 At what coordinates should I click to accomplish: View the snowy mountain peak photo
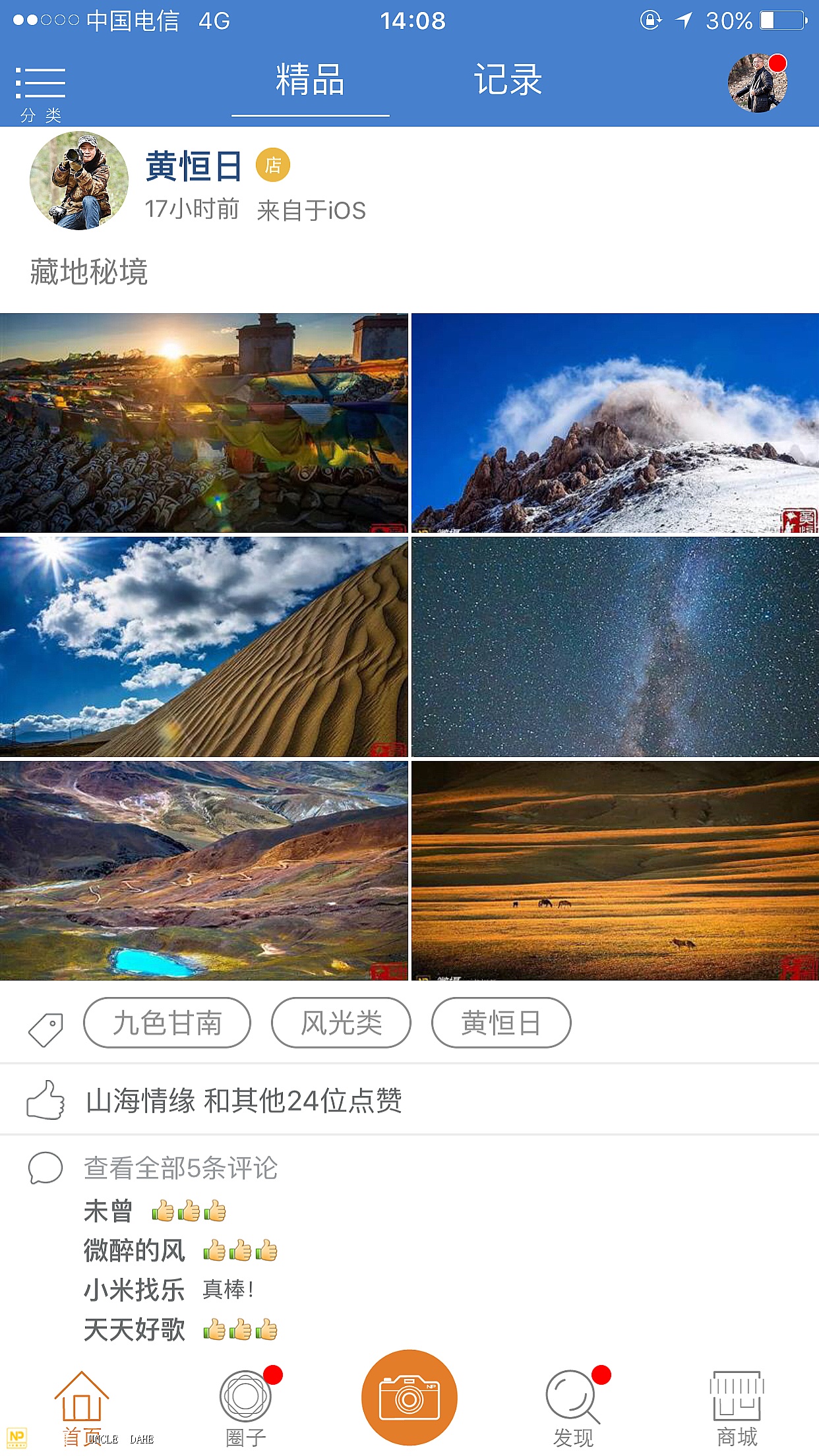coord(615,423)
